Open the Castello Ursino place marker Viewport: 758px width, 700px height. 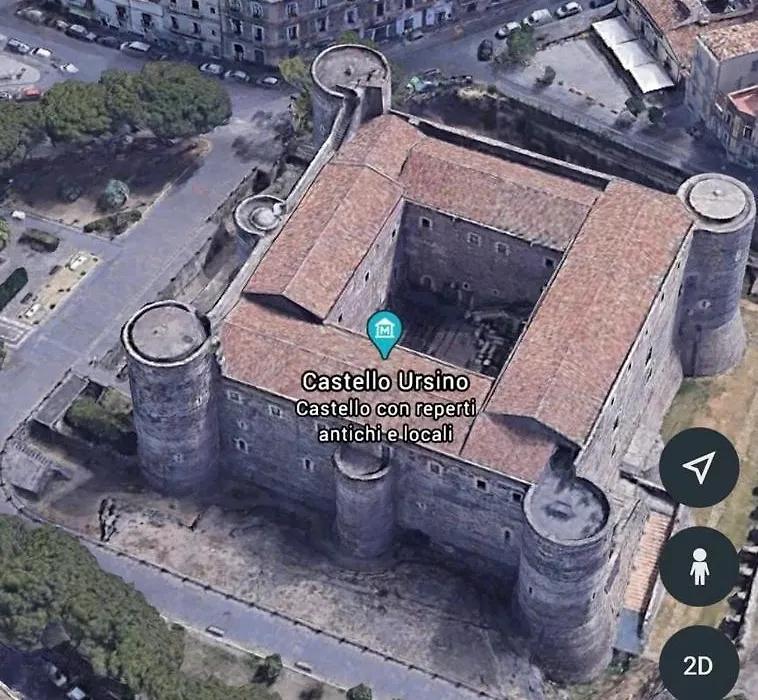(384, 332)
